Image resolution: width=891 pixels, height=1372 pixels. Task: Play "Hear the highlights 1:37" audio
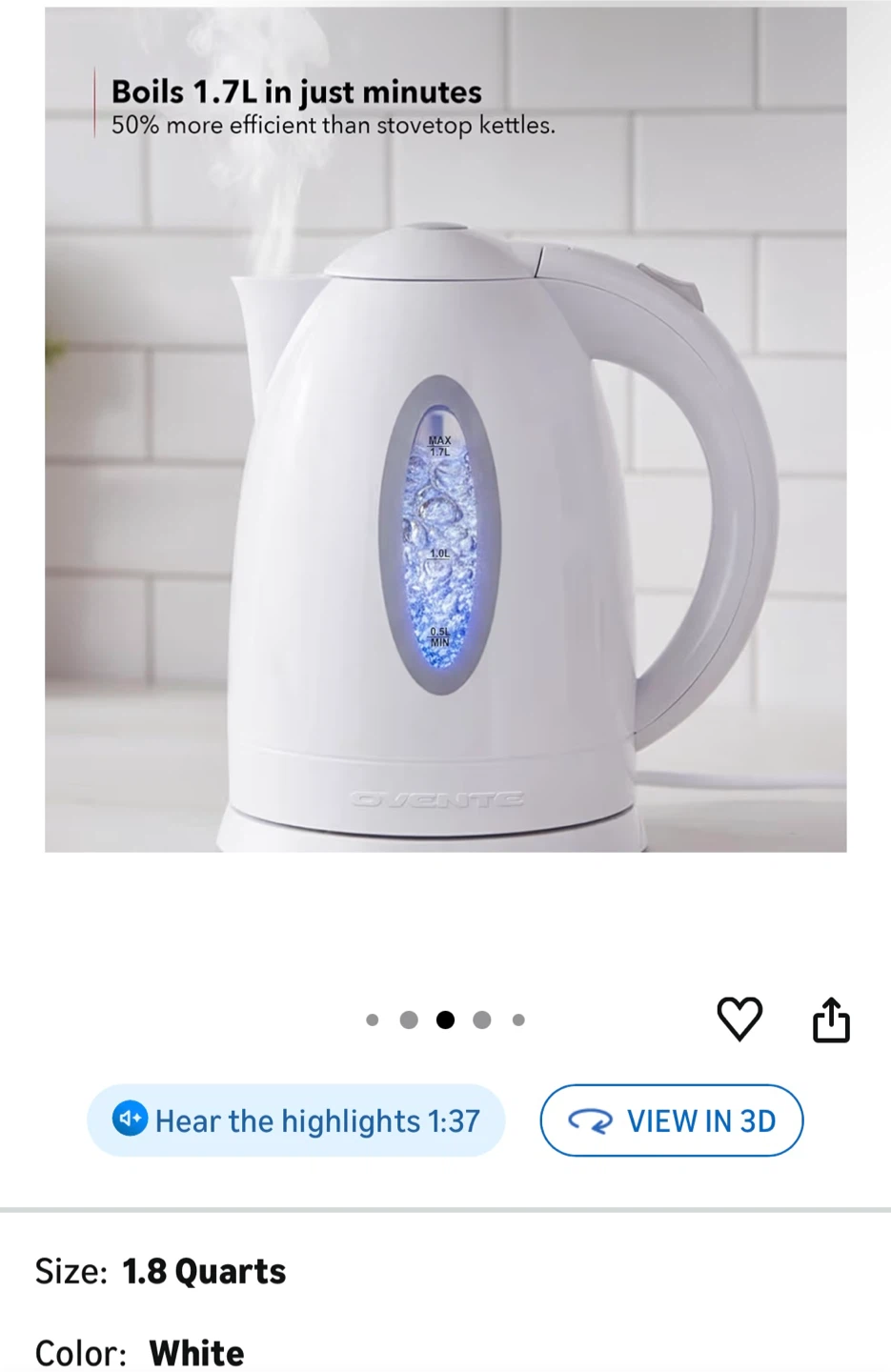296,1120
